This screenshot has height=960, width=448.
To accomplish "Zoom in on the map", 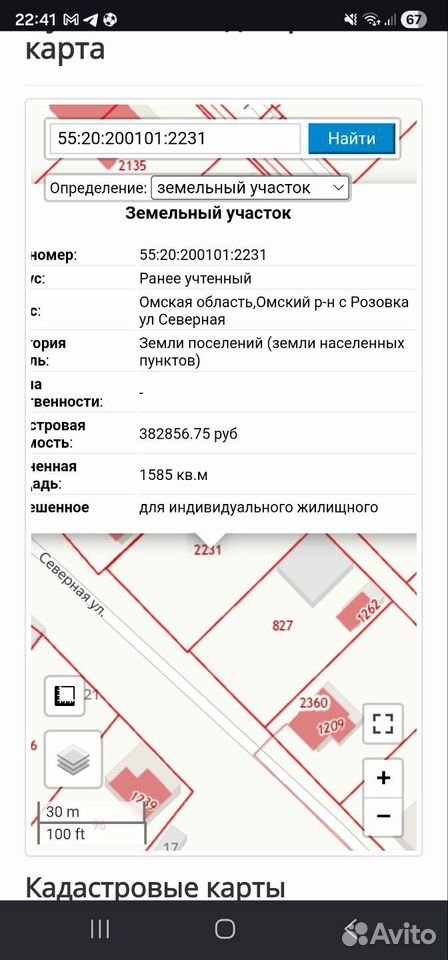I will coord(383,778).
